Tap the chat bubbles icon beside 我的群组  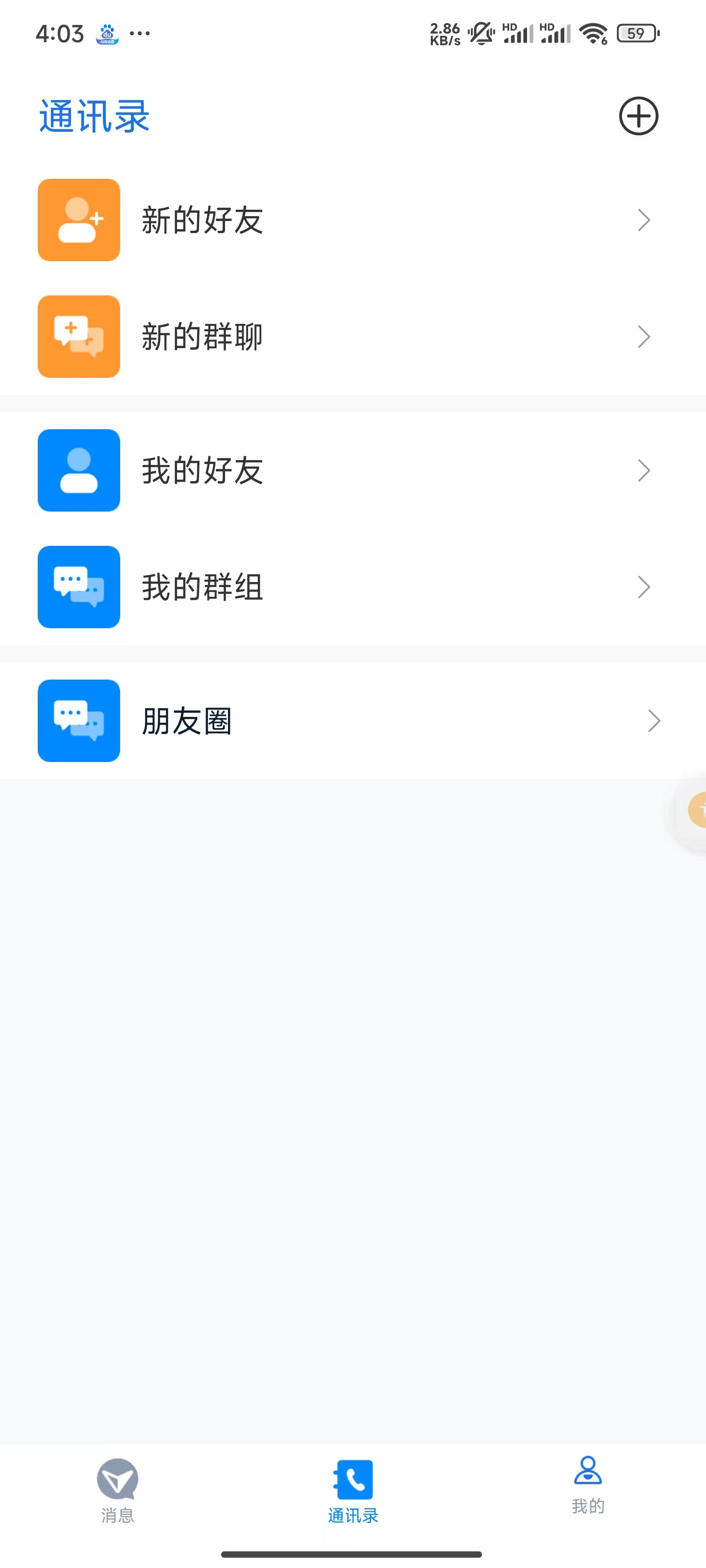click(78, 587)
